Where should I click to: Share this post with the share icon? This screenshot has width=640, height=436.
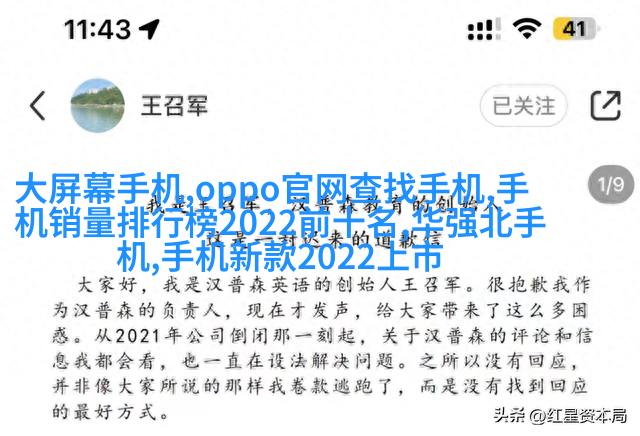pyautogui.click(x=604, y=104)
